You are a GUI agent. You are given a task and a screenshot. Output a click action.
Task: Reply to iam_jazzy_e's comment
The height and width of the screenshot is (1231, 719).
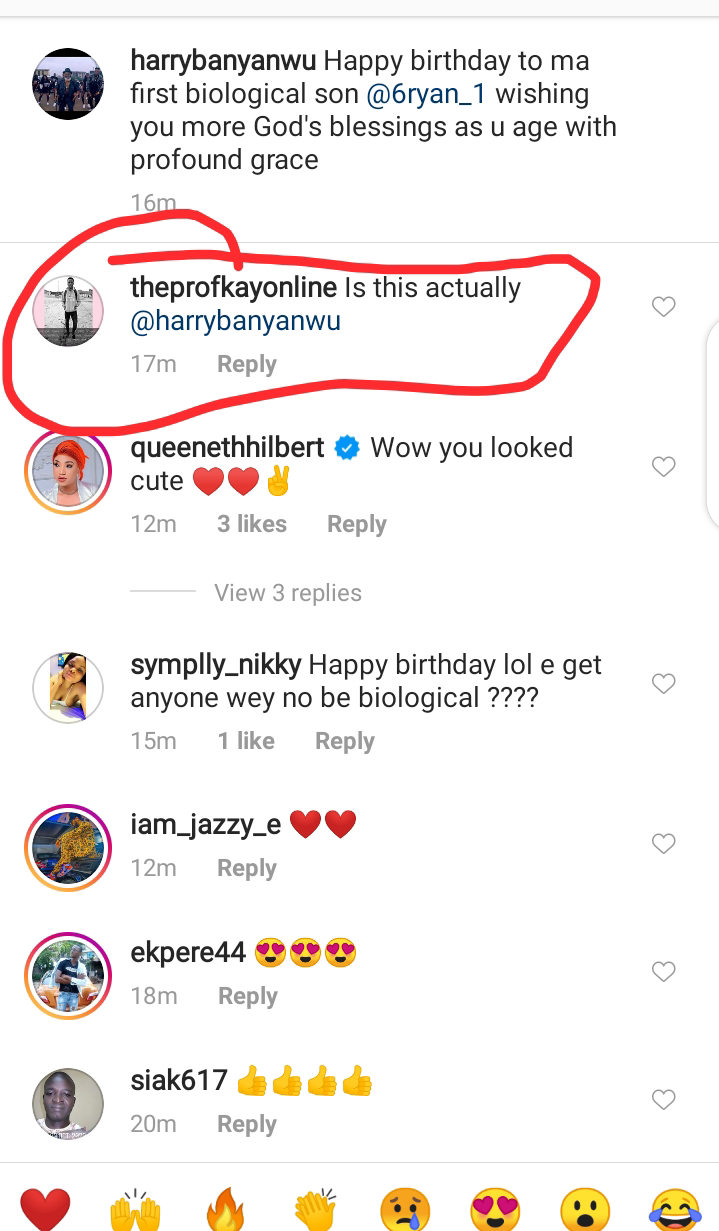(x=246, y=869)
